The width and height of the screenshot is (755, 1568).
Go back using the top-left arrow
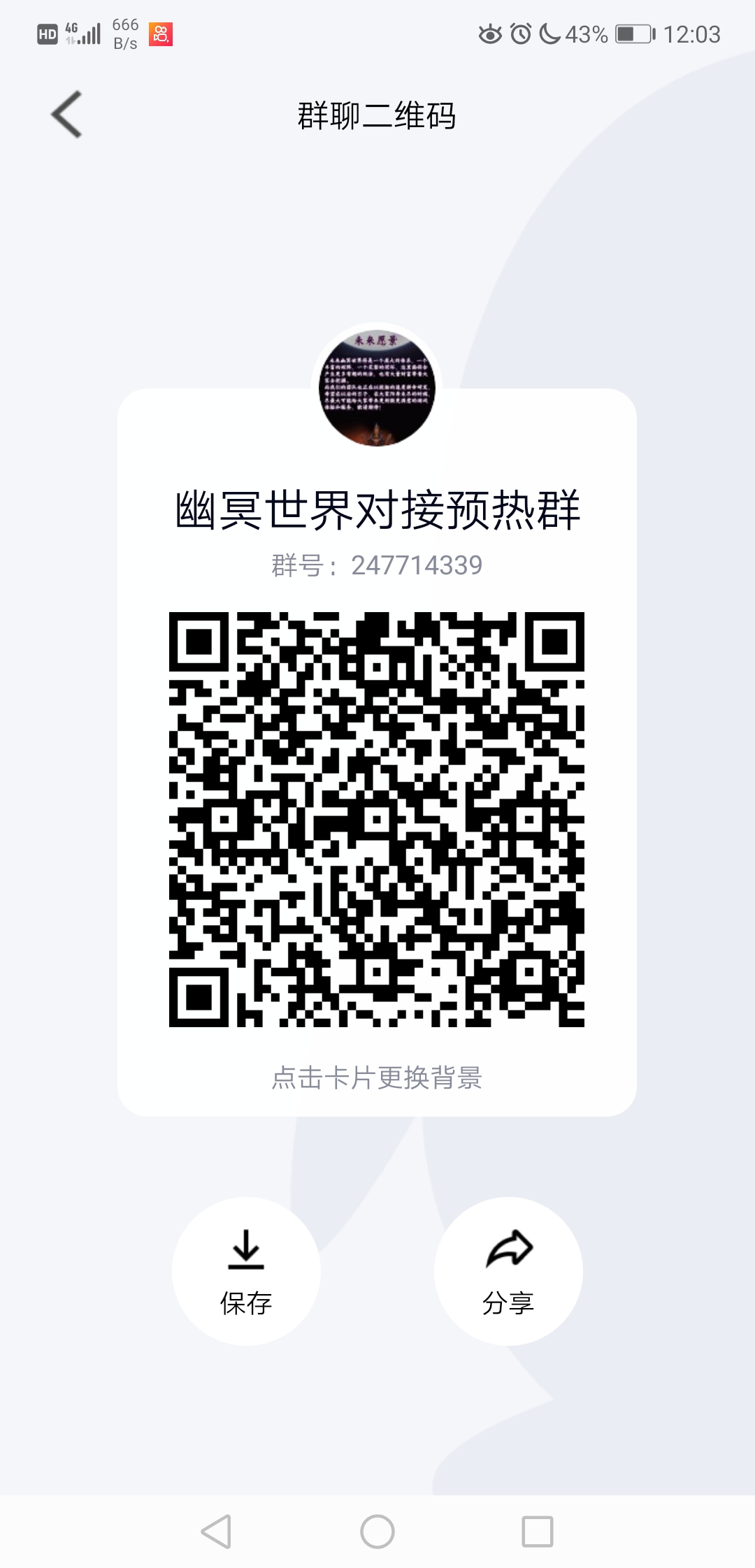click(x=66, y=115)
